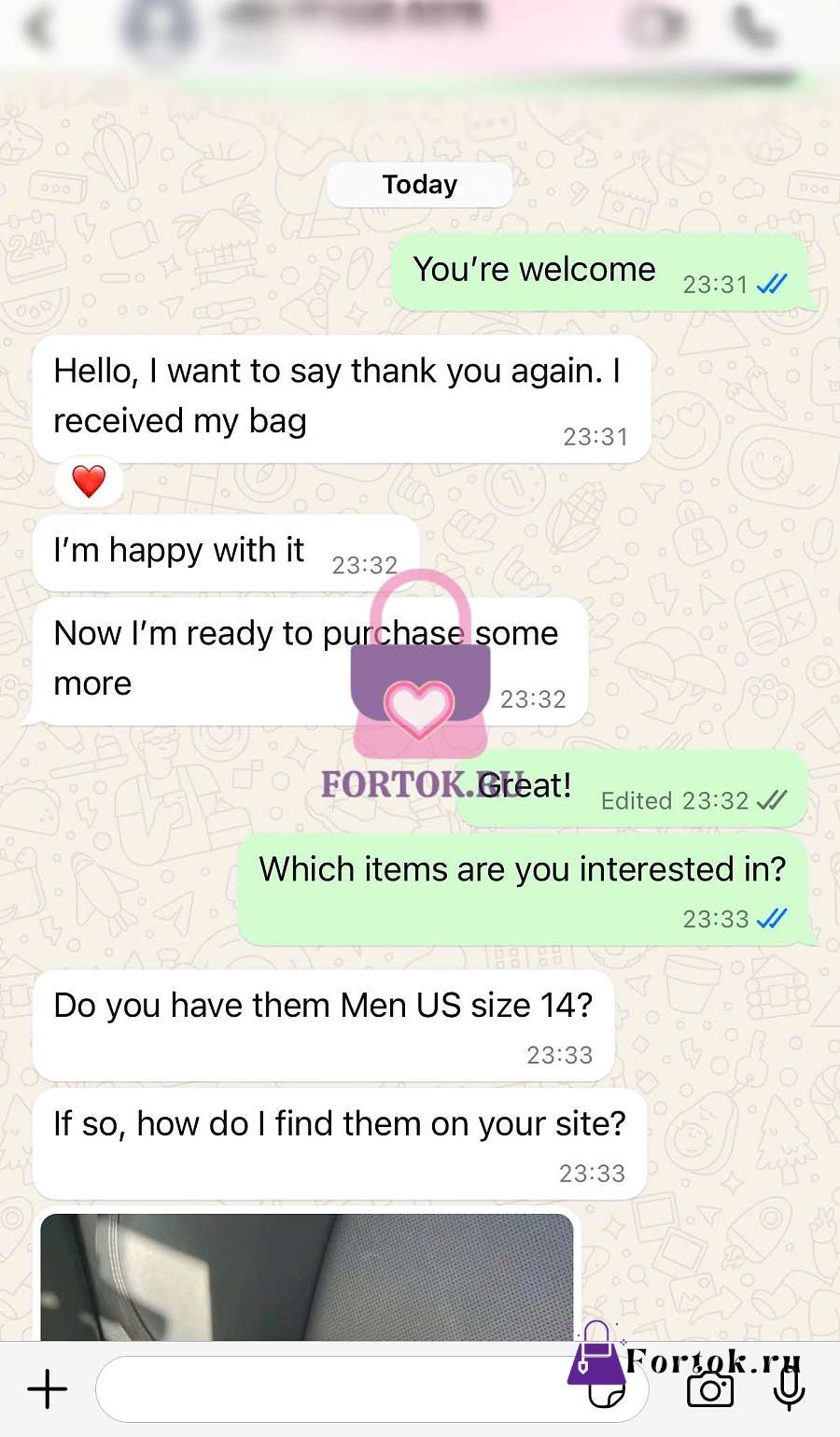The height and width of the screenshot is (1437, 840).
Task: Open the attachment plus menu
Action: tap(48, 1389)
